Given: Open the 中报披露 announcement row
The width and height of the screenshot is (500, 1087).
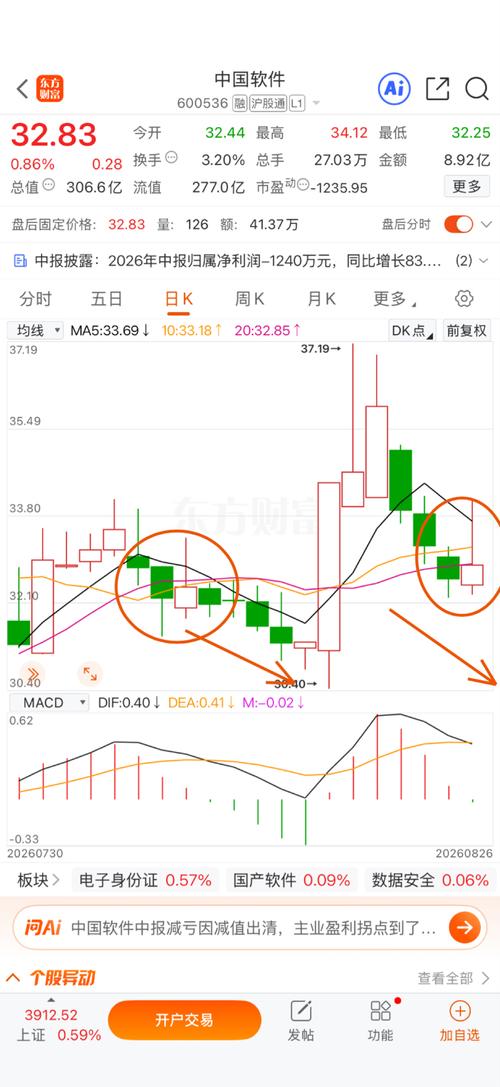Looking at the screenshot, I should (250, 261).
